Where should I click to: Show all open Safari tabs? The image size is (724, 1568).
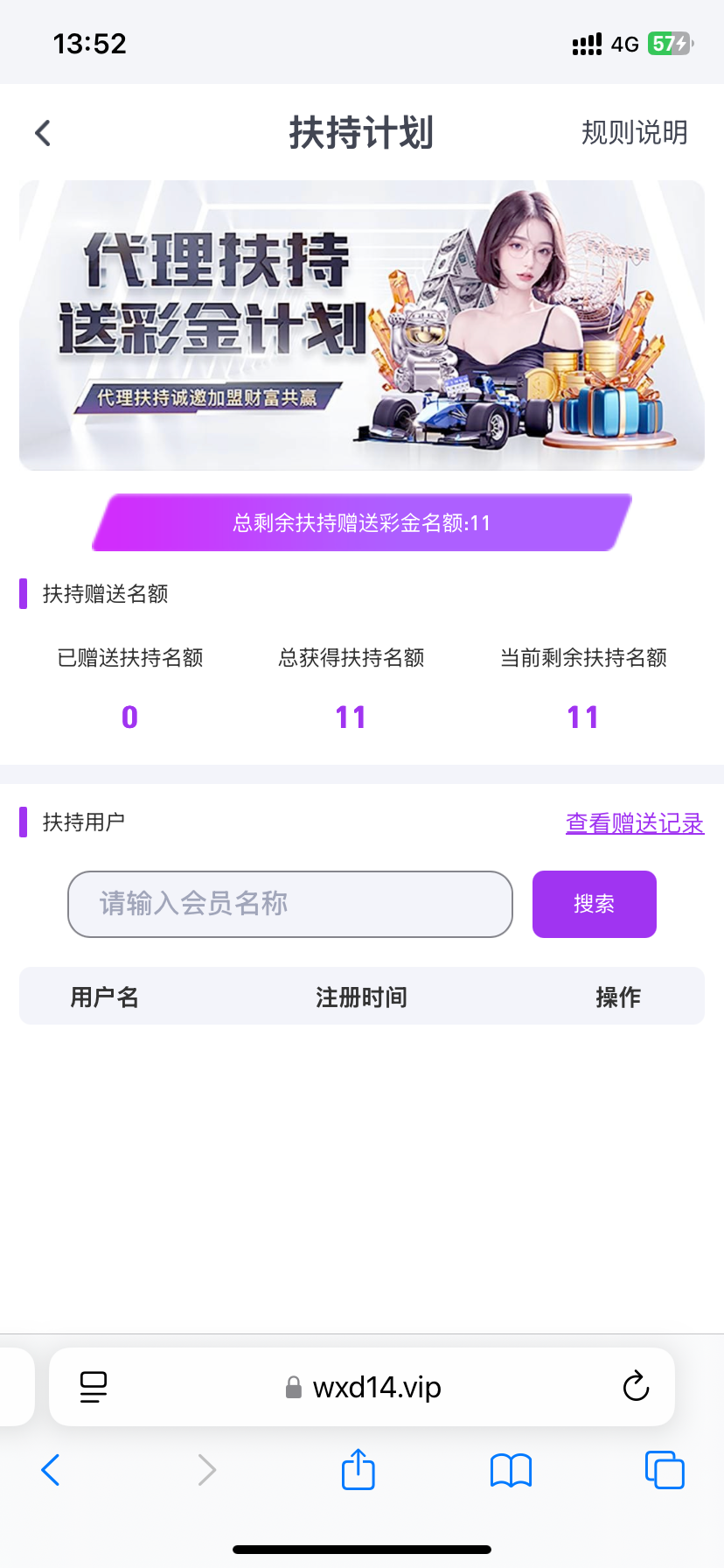tap(665, 1470)
